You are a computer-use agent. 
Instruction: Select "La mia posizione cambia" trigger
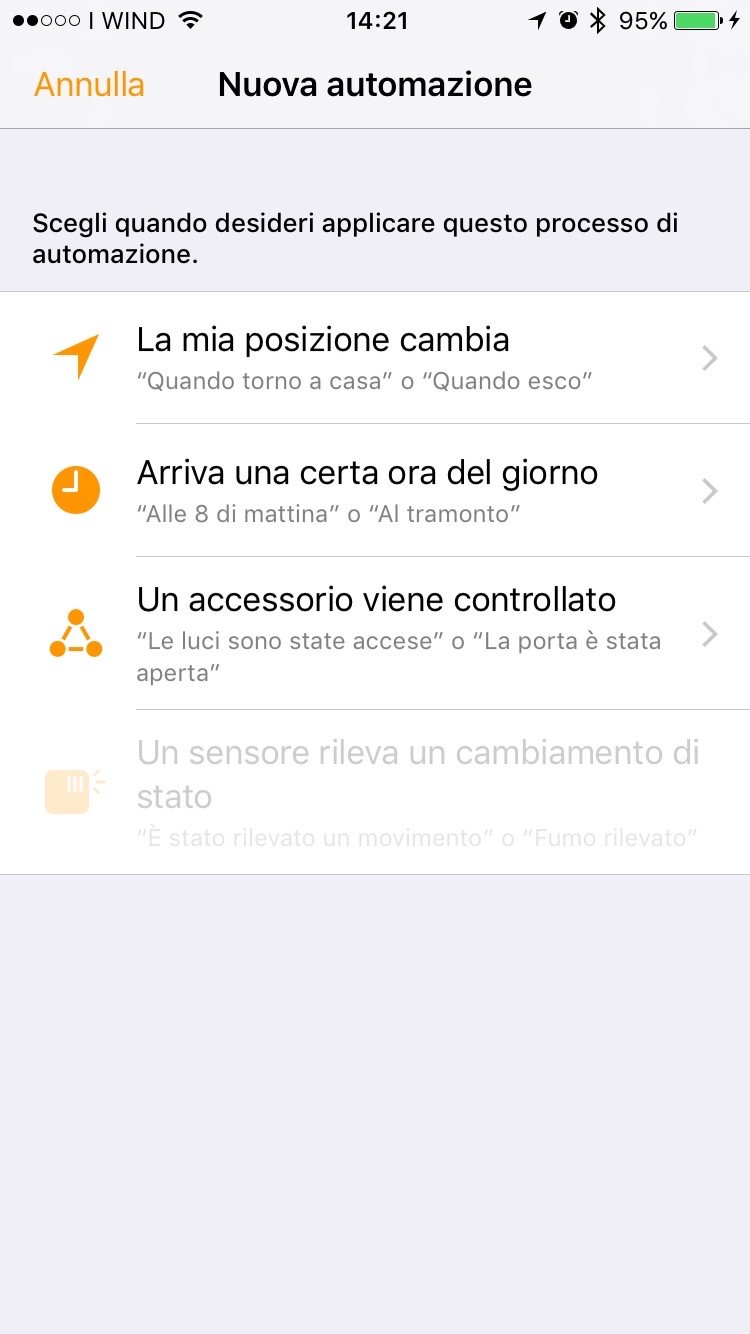point(375,357)
